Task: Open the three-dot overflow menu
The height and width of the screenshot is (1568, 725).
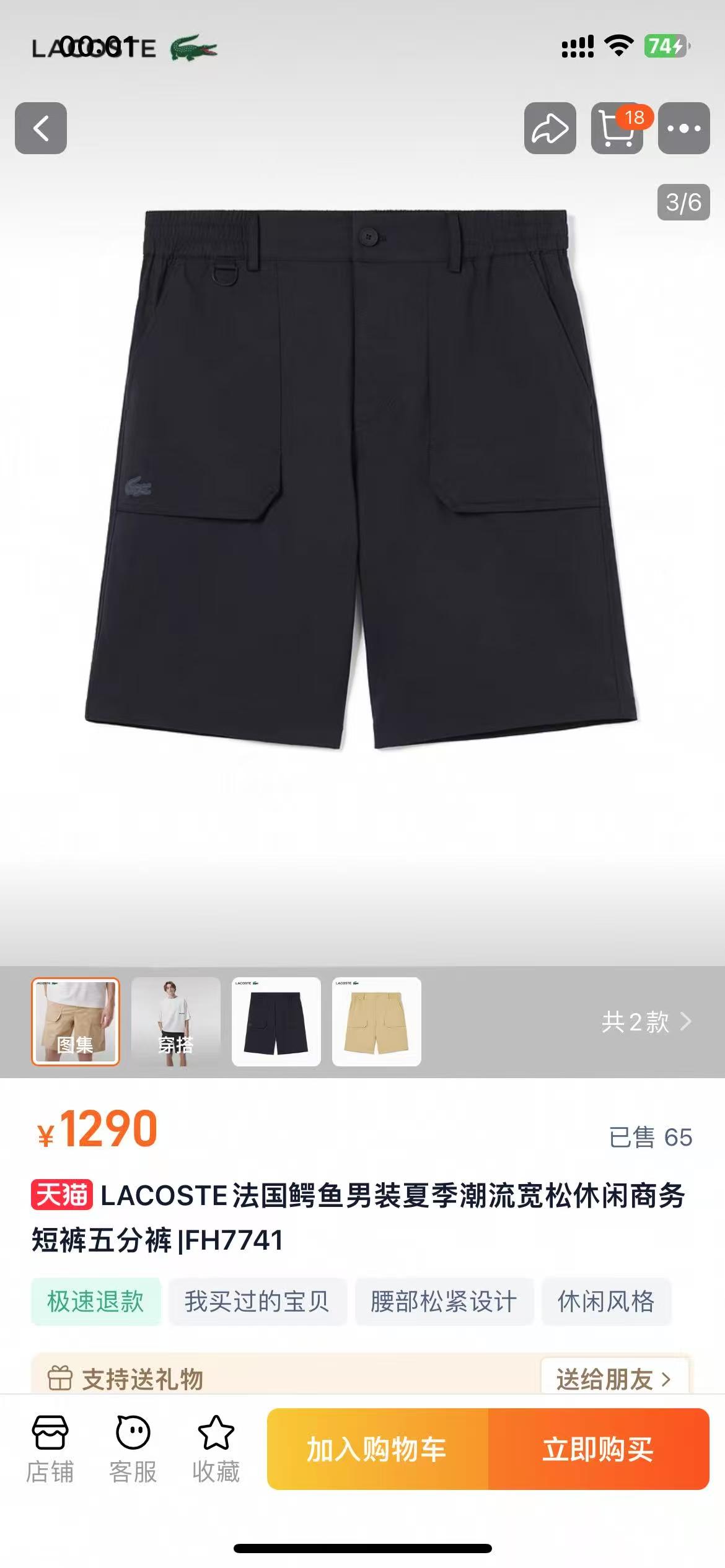Action: (x=683, y=128)
